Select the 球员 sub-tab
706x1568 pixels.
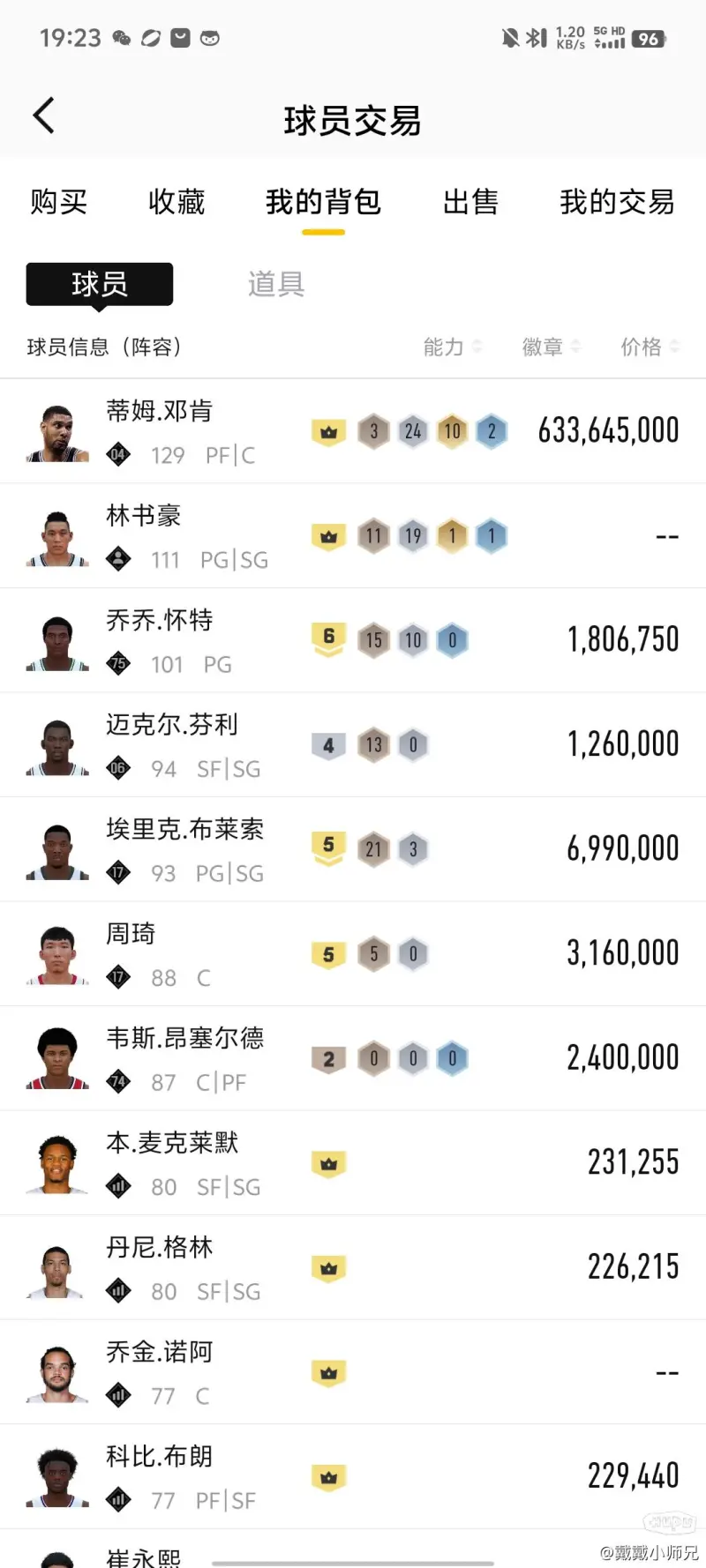click(x=100, y=284)
